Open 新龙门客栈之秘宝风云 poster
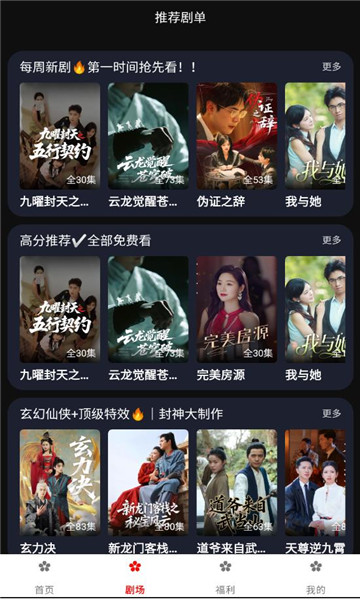The width and height of the screenshot is (360, 600). (148, 483)
